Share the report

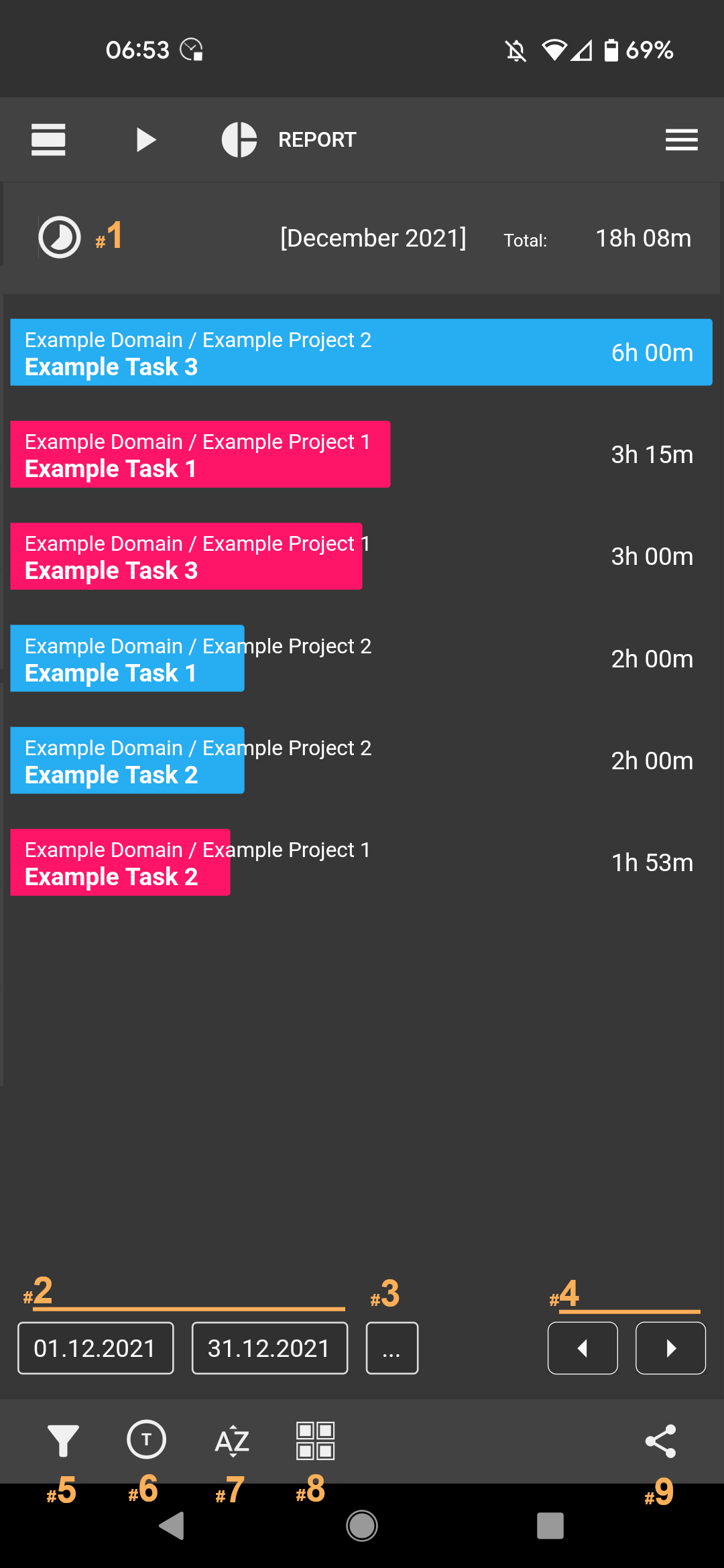[660, 1441]
